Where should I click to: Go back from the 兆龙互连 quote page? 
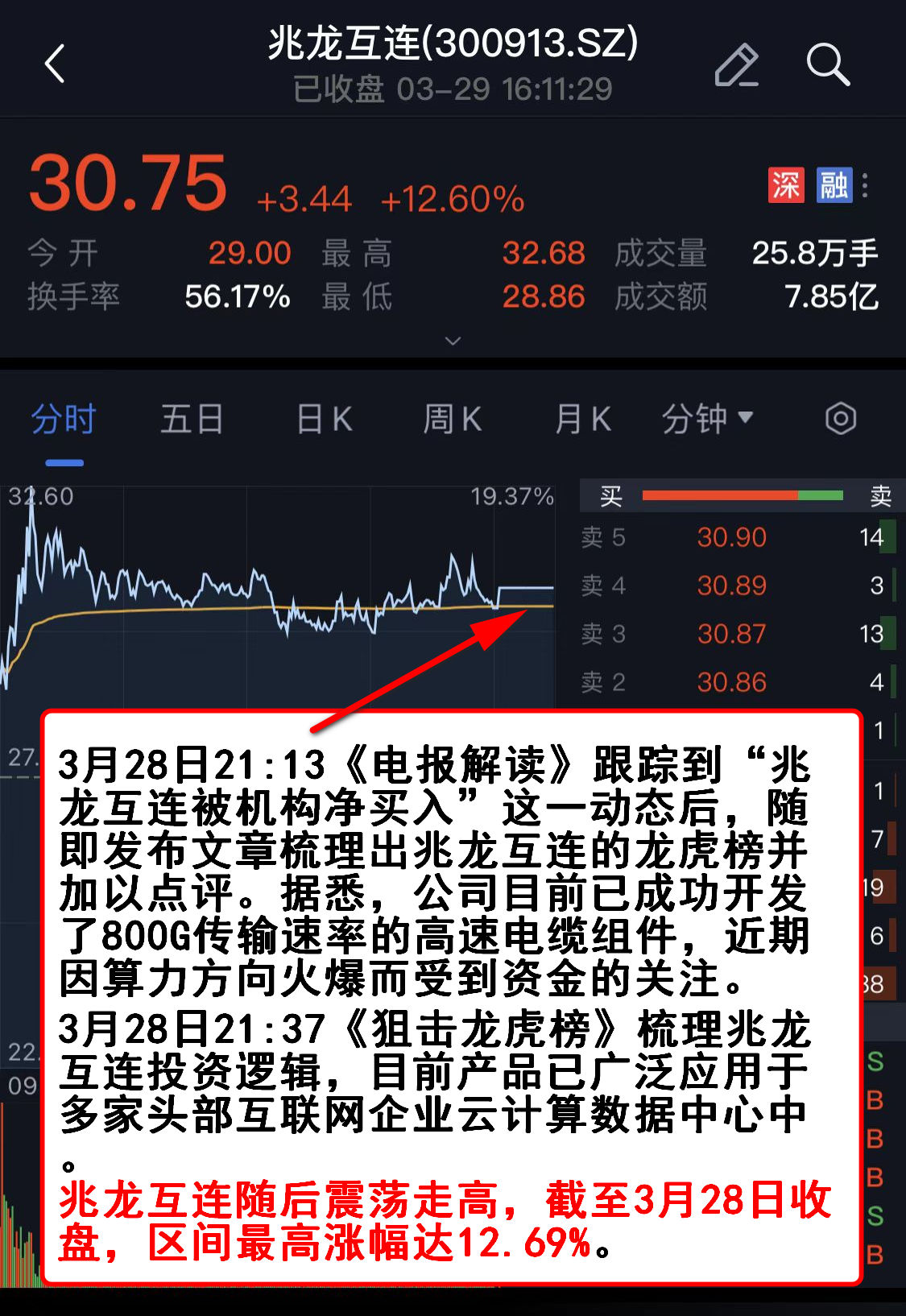click(55, 64)
